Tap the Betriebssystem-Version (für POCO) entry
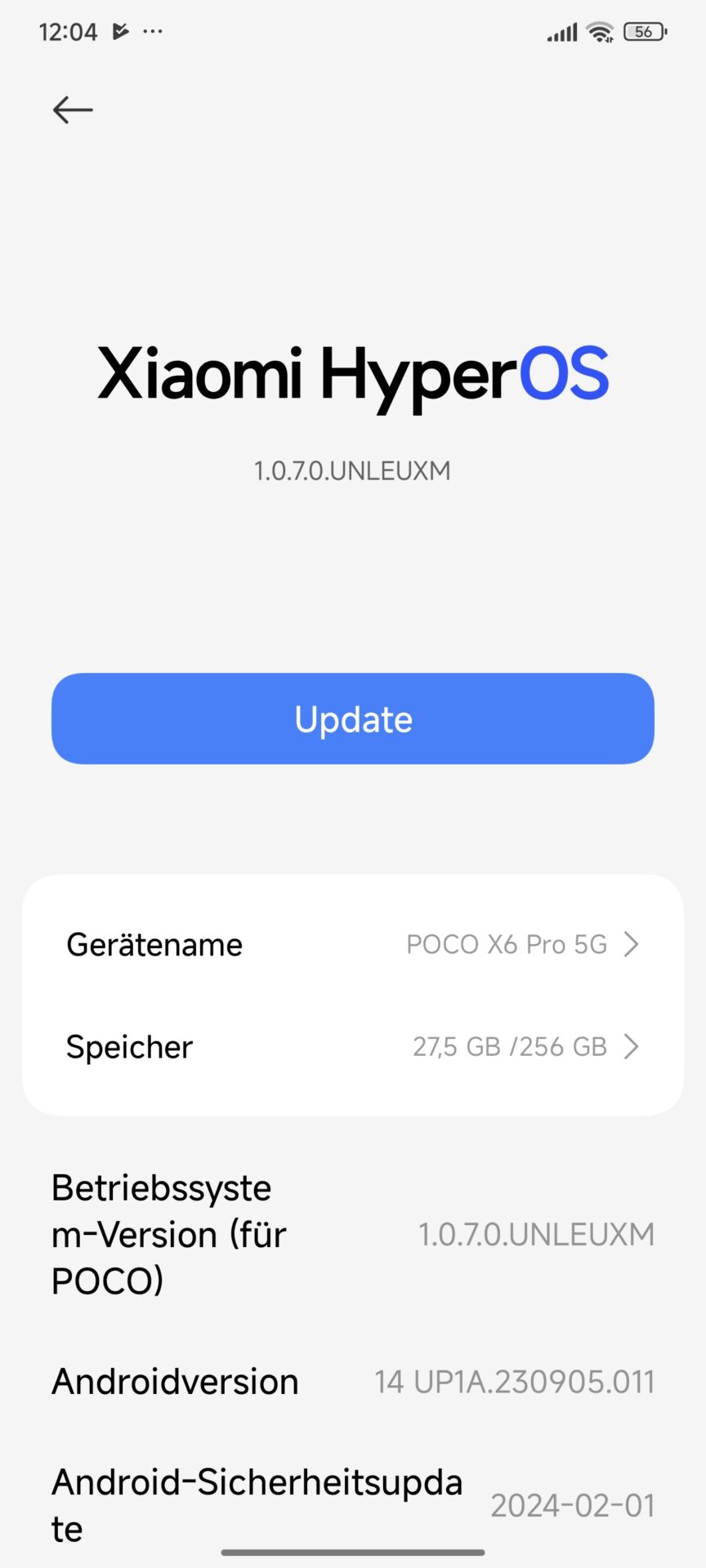The image size is (706, 1568). [353, 1235]
